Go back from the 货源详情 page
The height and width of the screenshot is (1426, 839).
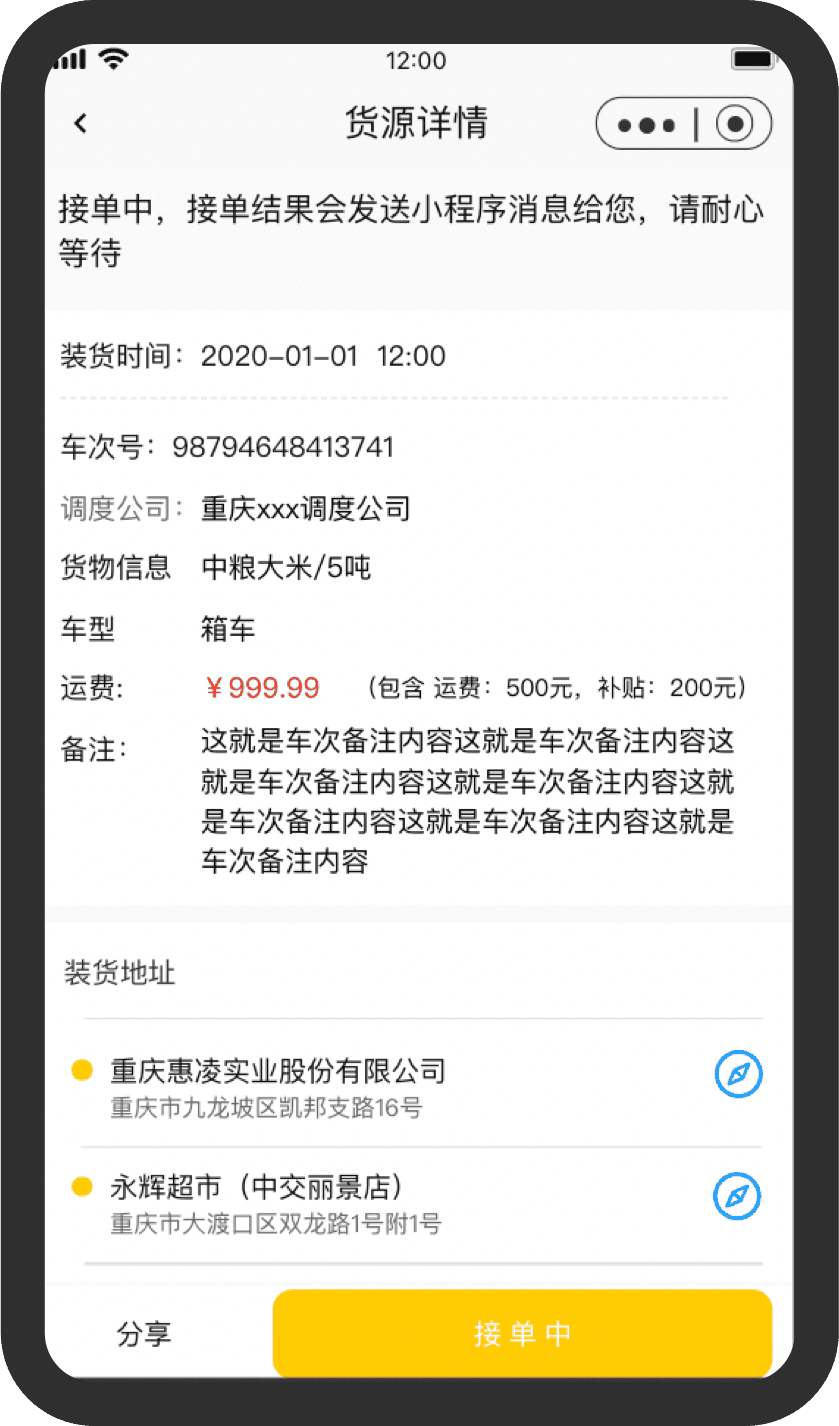pos(81,123)
